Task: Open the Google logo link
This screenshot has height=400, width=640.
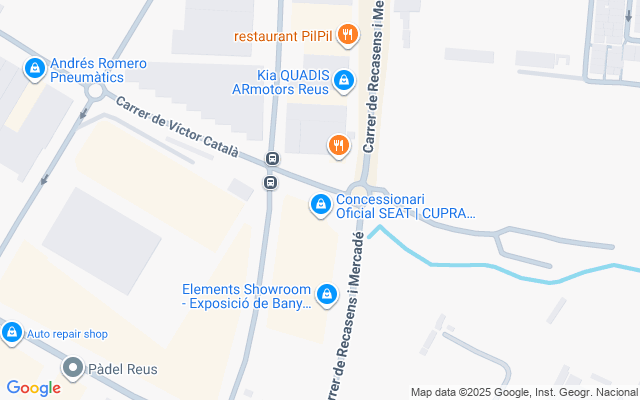Action: 33,388
